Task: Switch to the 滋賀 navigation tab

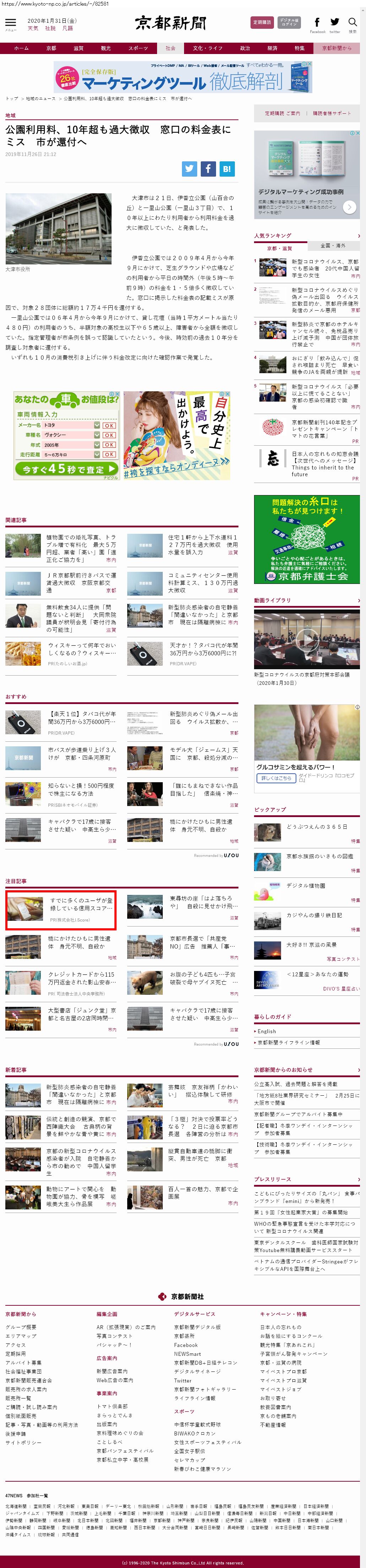Action: [78, 48]
